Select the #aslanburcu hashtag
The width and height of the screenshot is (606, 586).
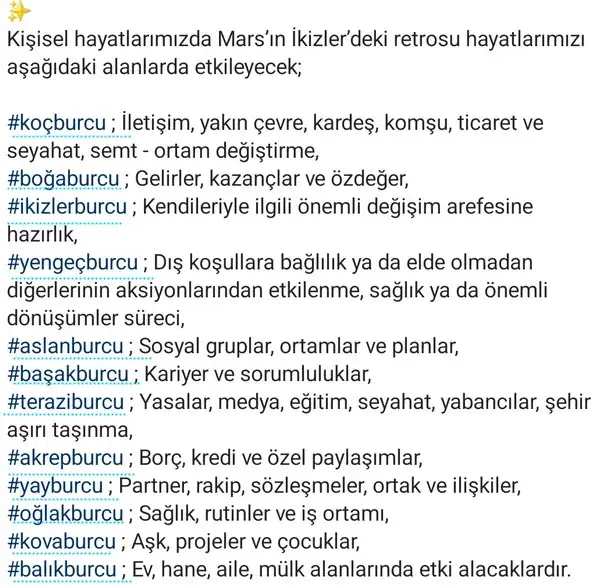click(67, 348)
